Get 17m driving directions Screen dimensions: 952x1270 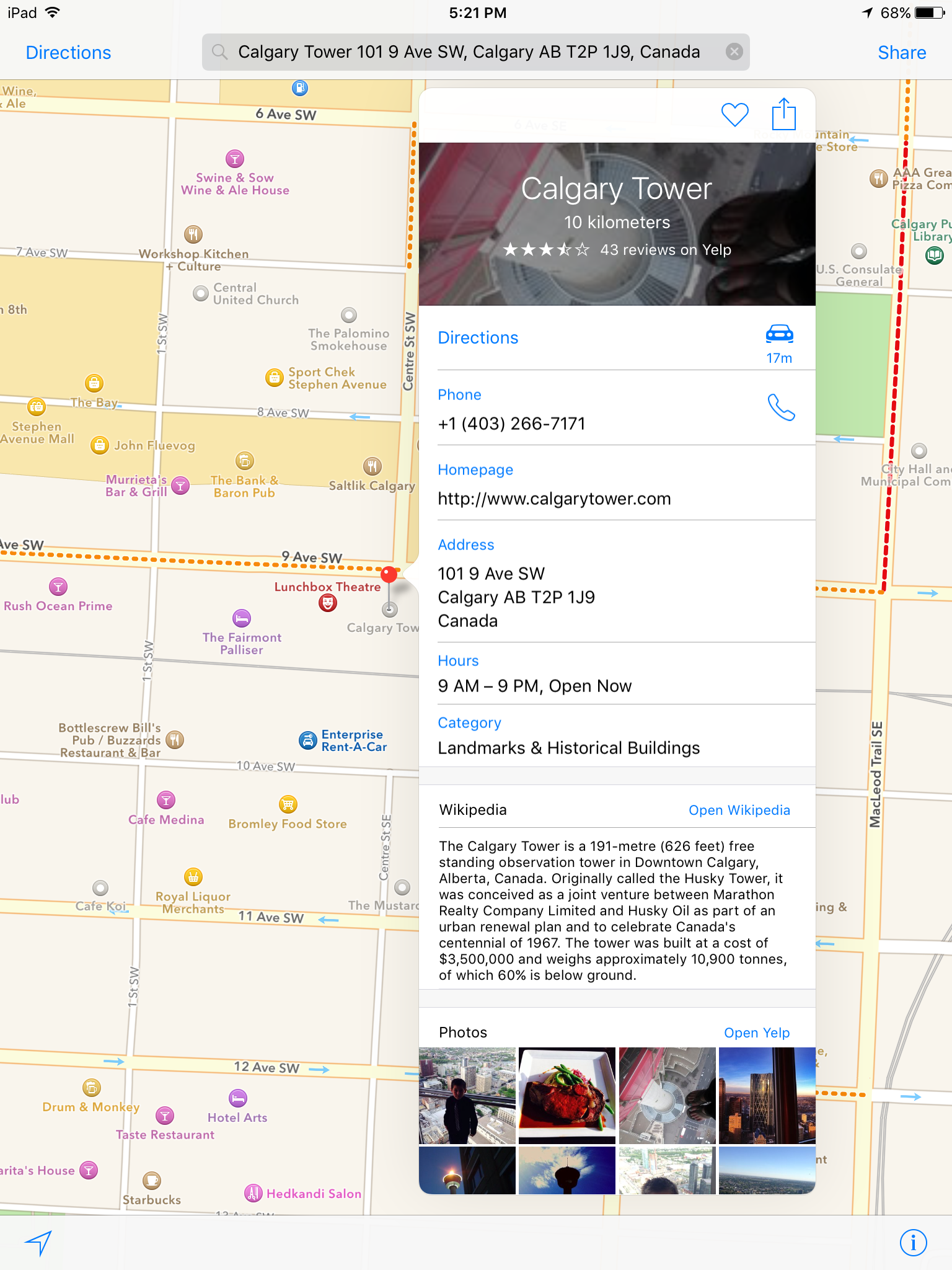pos(779,344)
